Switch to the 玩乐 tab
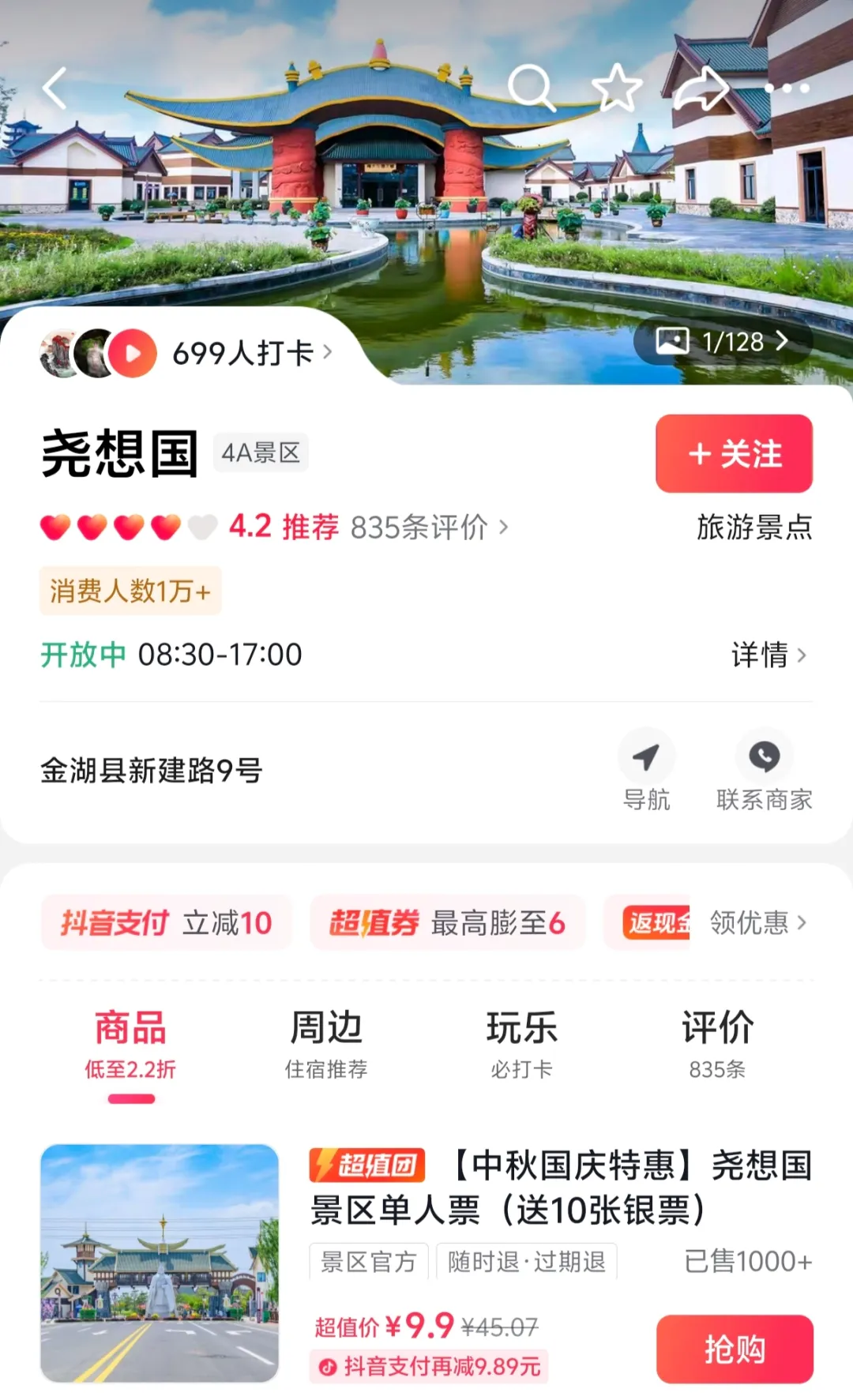The image size is (853, 1400). point(521,1044)
